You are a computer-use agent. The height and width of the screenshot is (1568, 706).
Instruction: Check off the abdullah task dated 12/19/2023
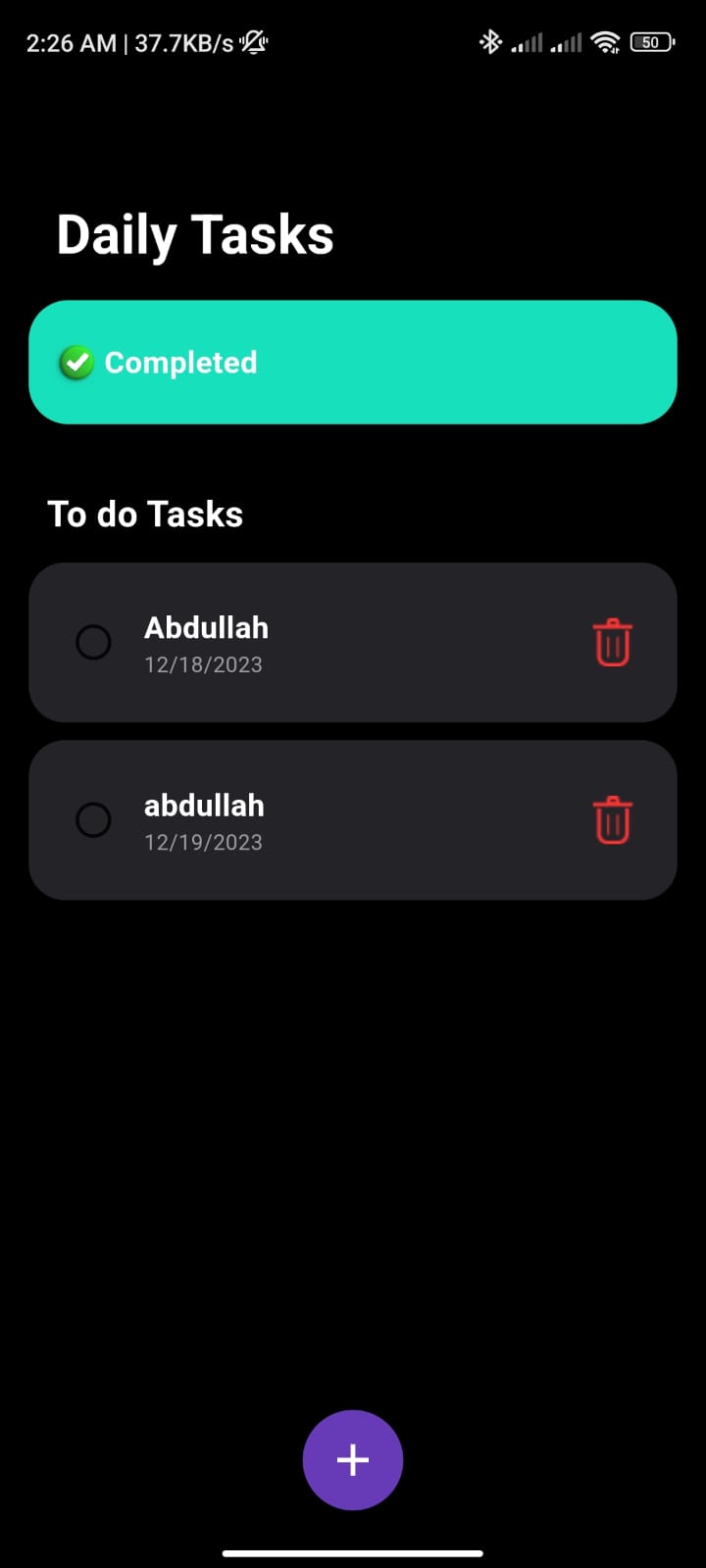click(94, 820)
